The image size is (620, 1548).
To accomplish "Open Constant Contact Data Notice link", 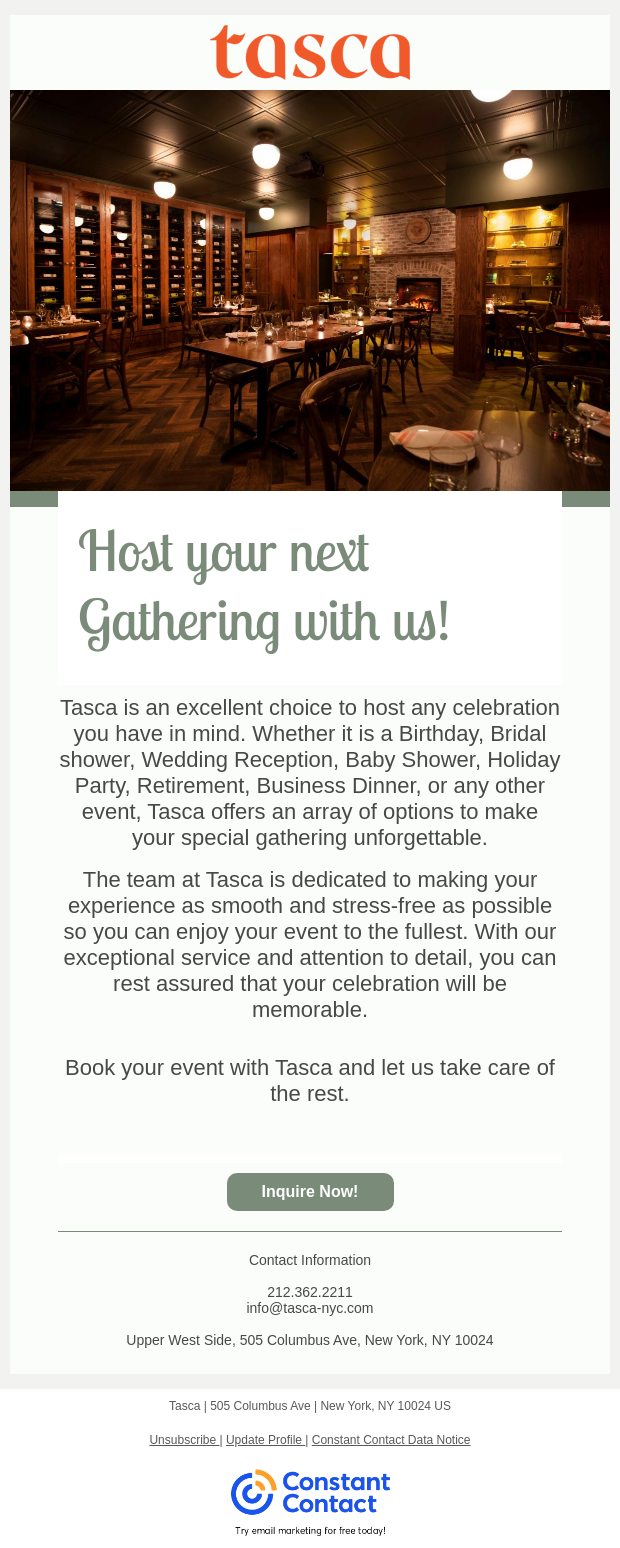I will pyautogui.click(x=391, y=1440).
